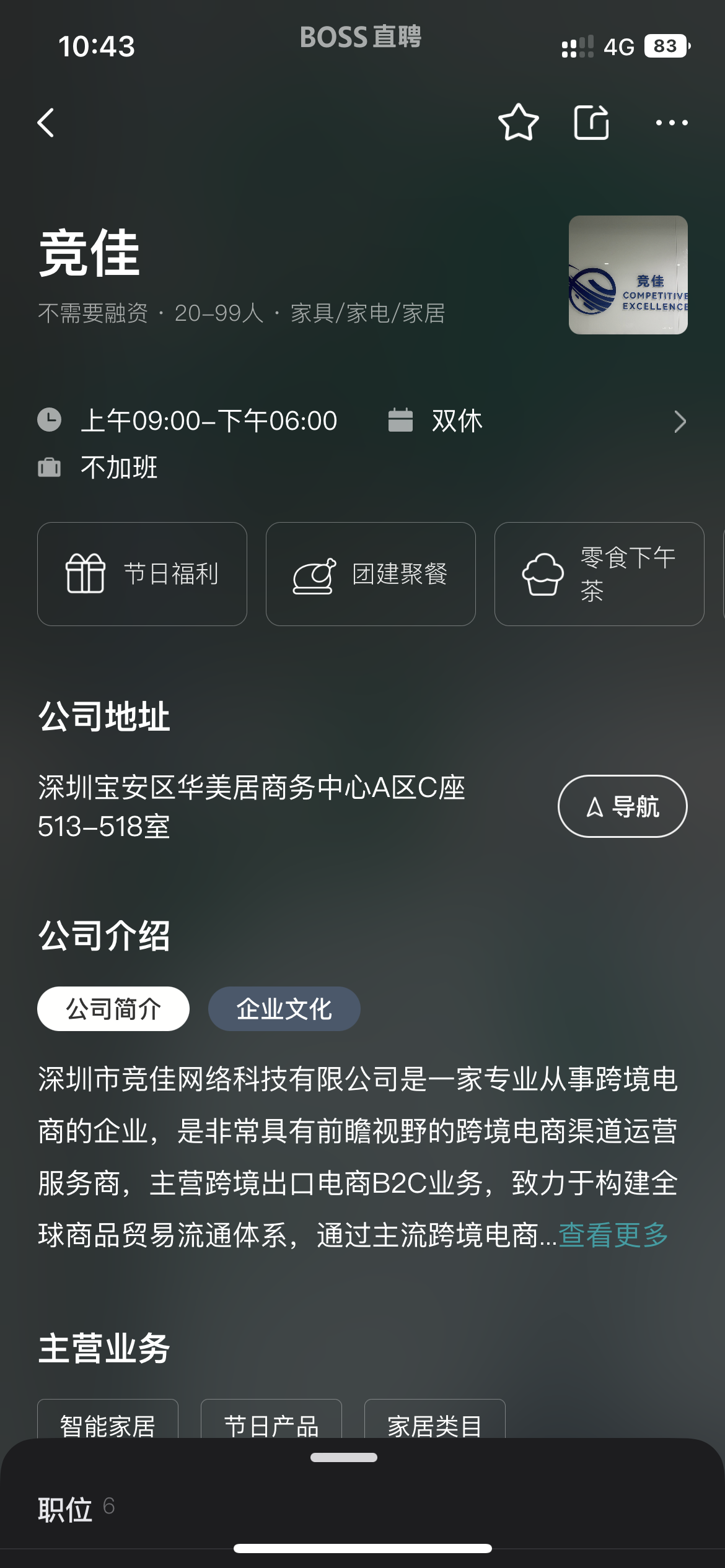Image resolution: width=725 pixels, height=1568 pixels.
Task: Select the 团建聚餐 benefit chip
Action: [x=371, y=574]
